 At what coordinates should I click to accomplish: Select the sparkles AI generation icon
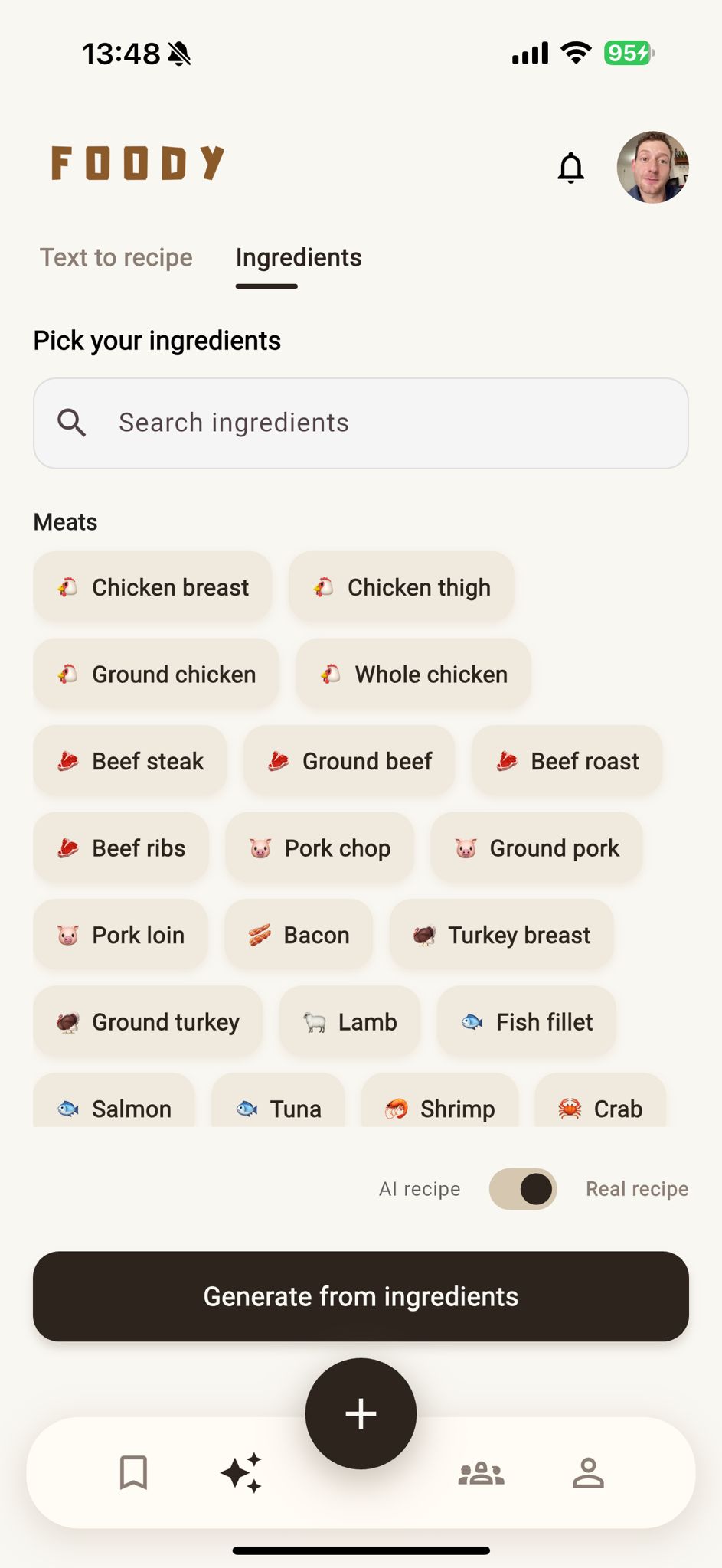[x=242, y=1472]
